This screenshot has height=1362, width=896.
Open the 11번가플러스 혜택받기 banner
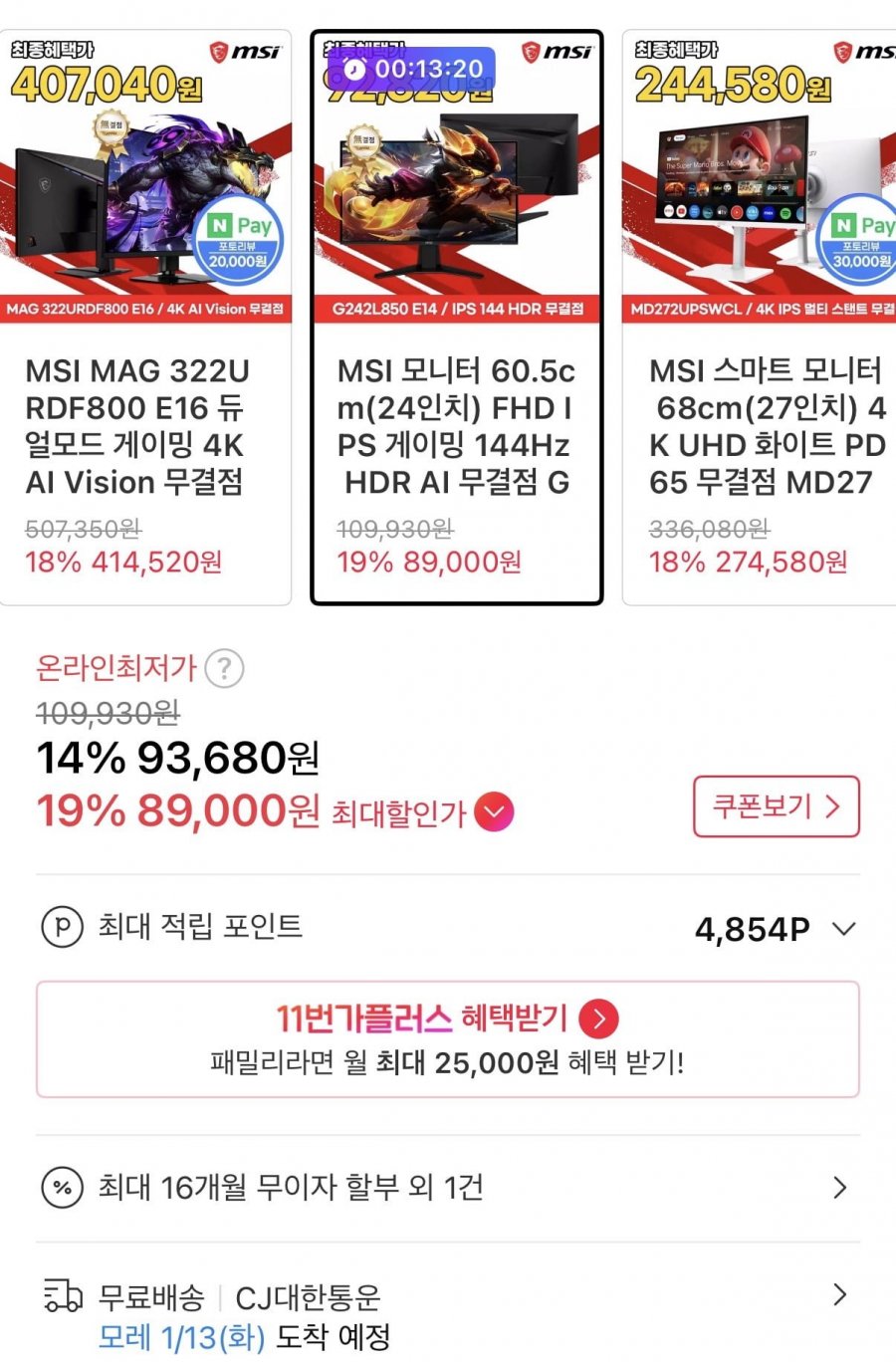447,1038
